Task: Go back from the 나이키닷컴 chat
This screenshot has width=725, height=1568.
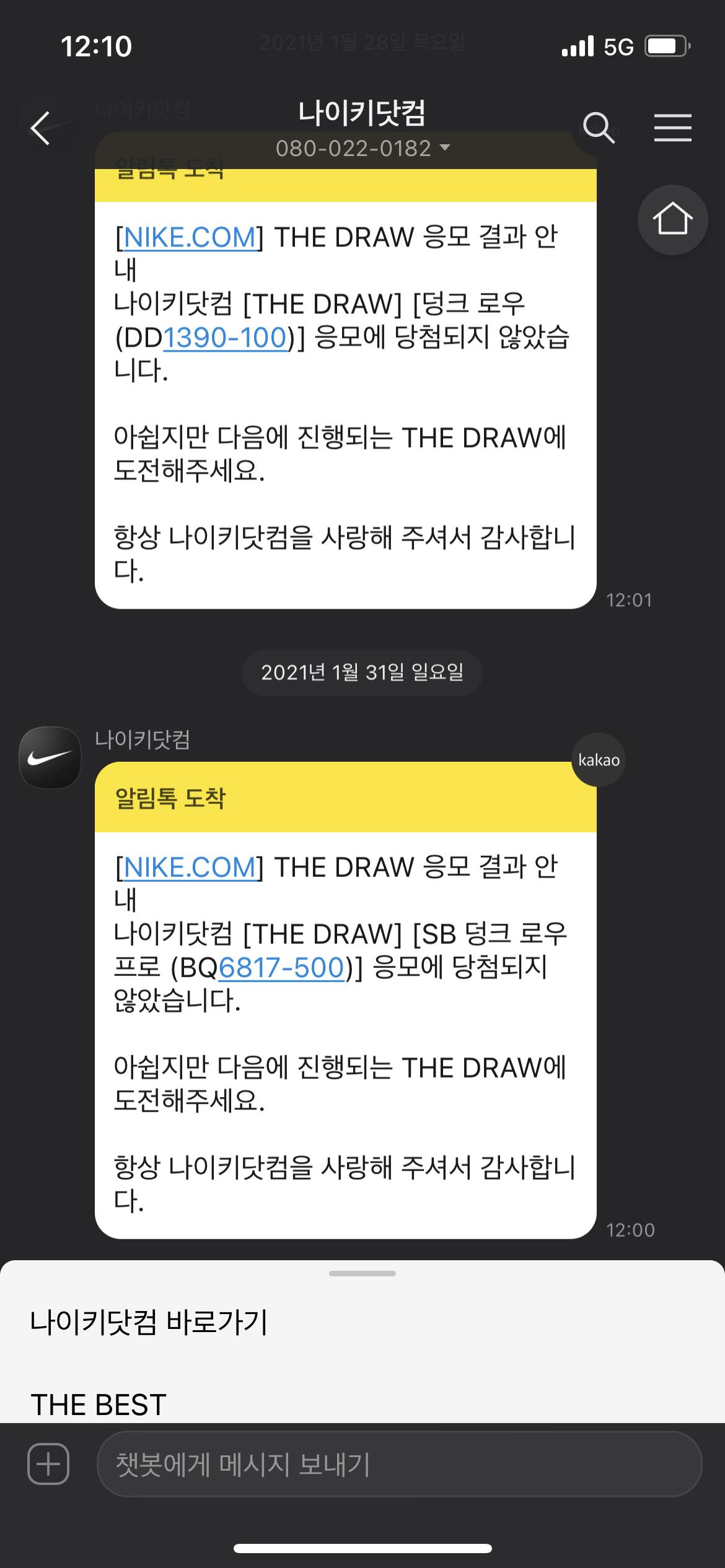Action: pos(41,128)
